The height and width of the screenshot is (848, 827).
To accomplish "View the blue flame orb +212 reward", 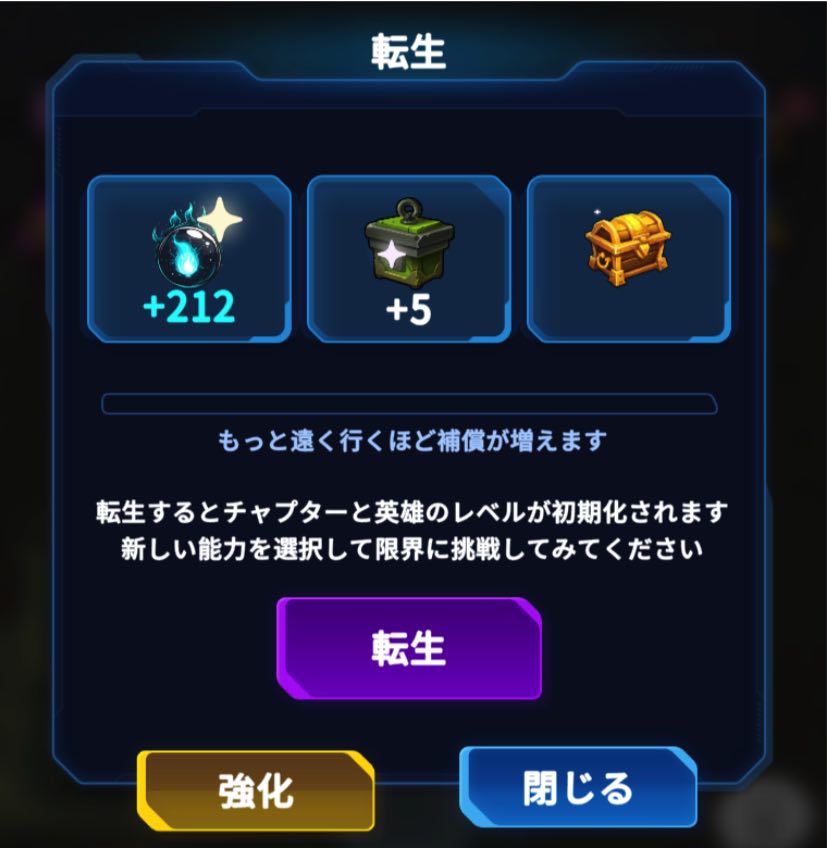I will pos(189,259).
